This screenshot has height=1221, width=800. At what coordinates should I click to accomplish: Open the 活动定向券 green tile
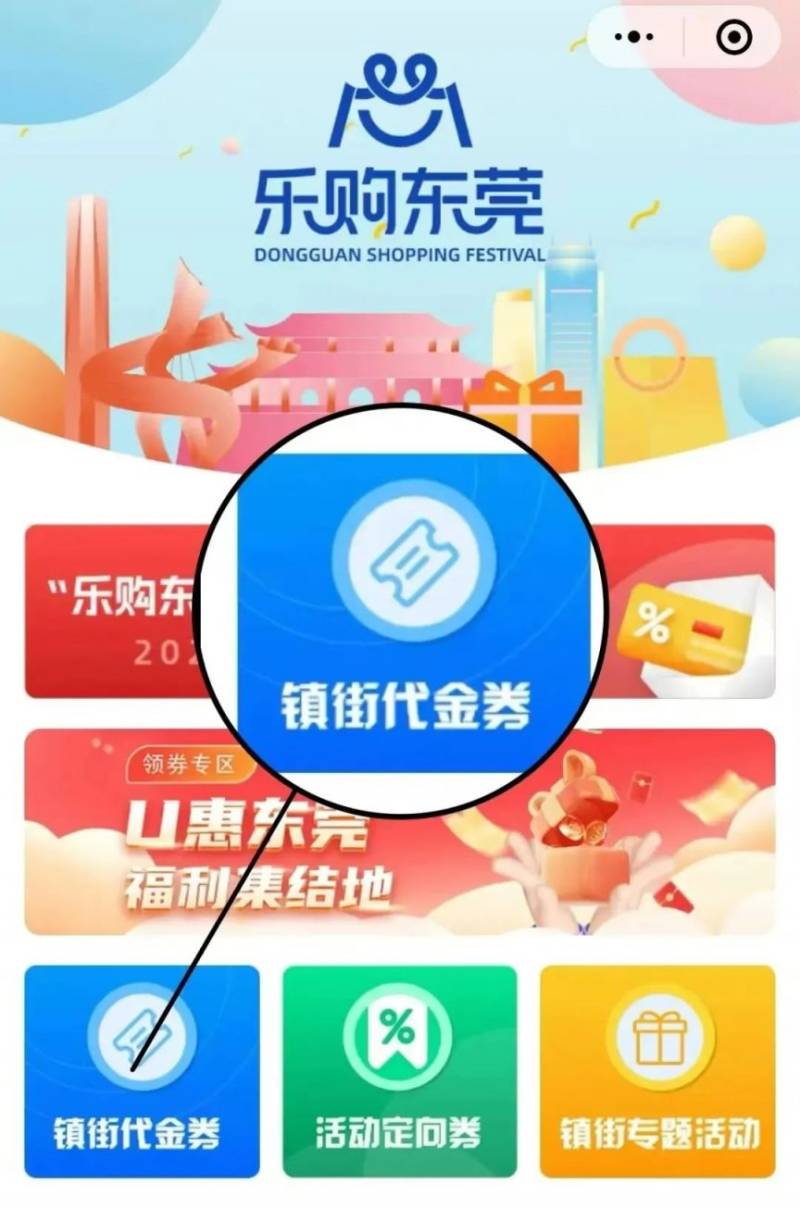(x=399, y=1070)
